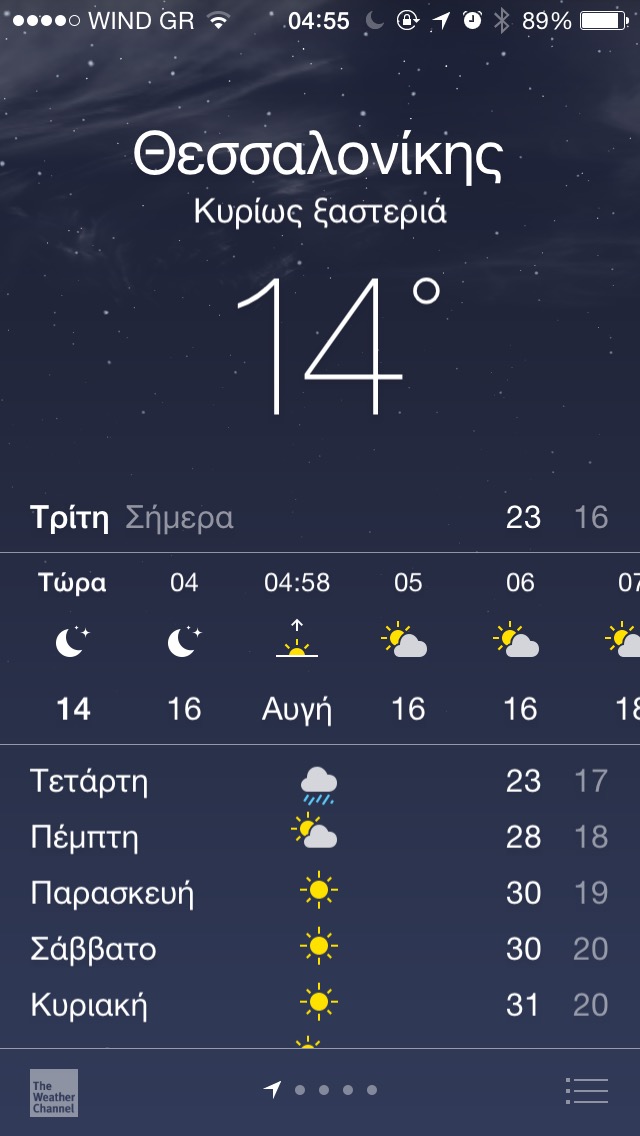This screenshot has height=1136, width=640.
Task: Tap the page indicator dots
Action: tap(323, 1090)
